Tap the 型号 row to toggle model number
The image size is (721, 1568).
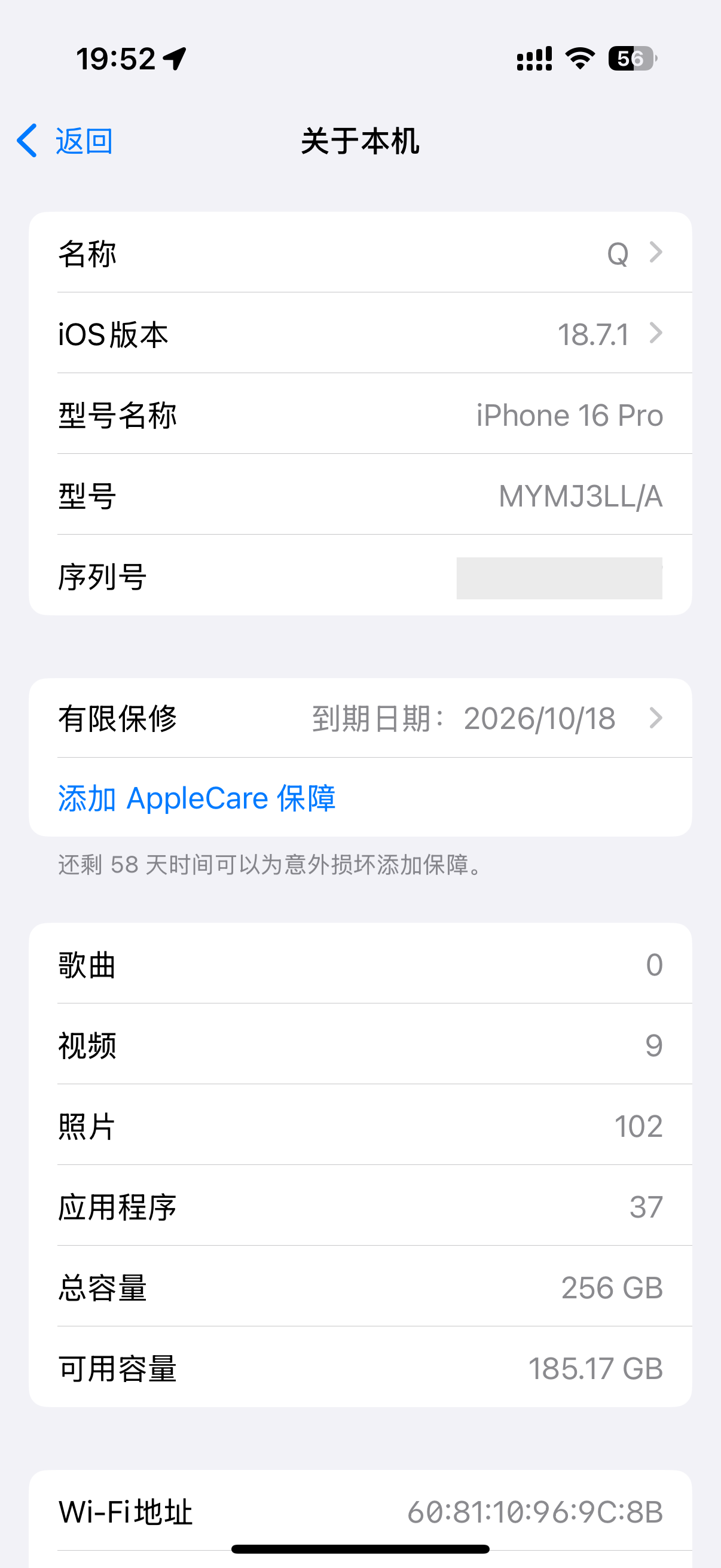click(360, 496)
